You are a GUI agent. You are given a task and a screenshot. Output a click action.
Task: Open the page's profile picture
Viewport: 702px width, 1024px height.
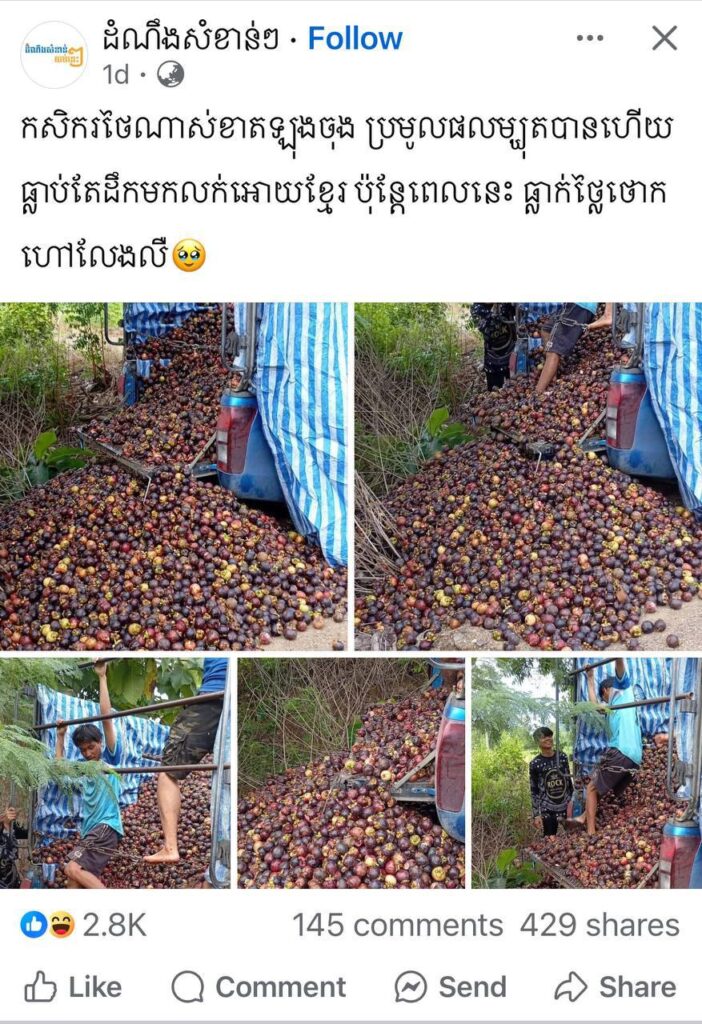point(54,55)
